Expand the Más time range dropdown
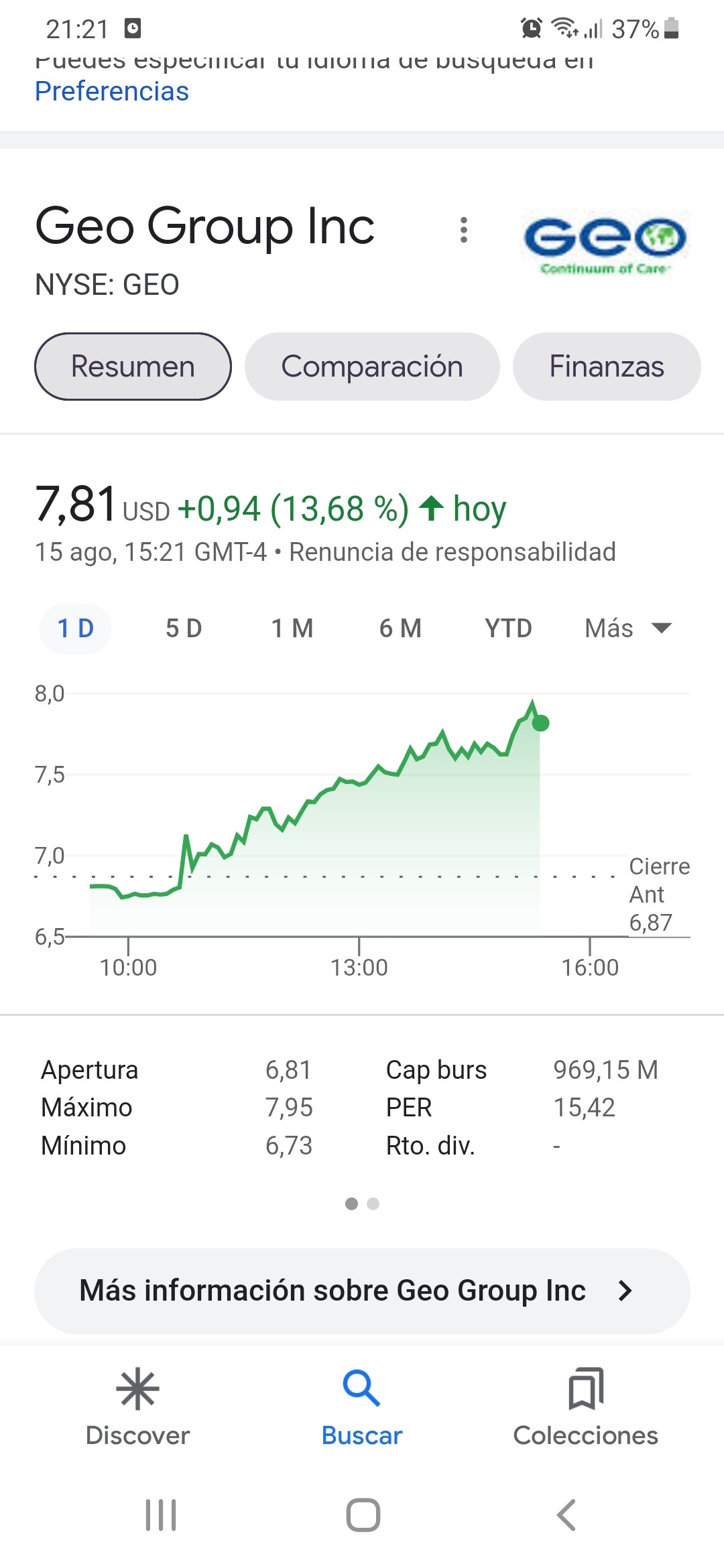 [627, 629]
